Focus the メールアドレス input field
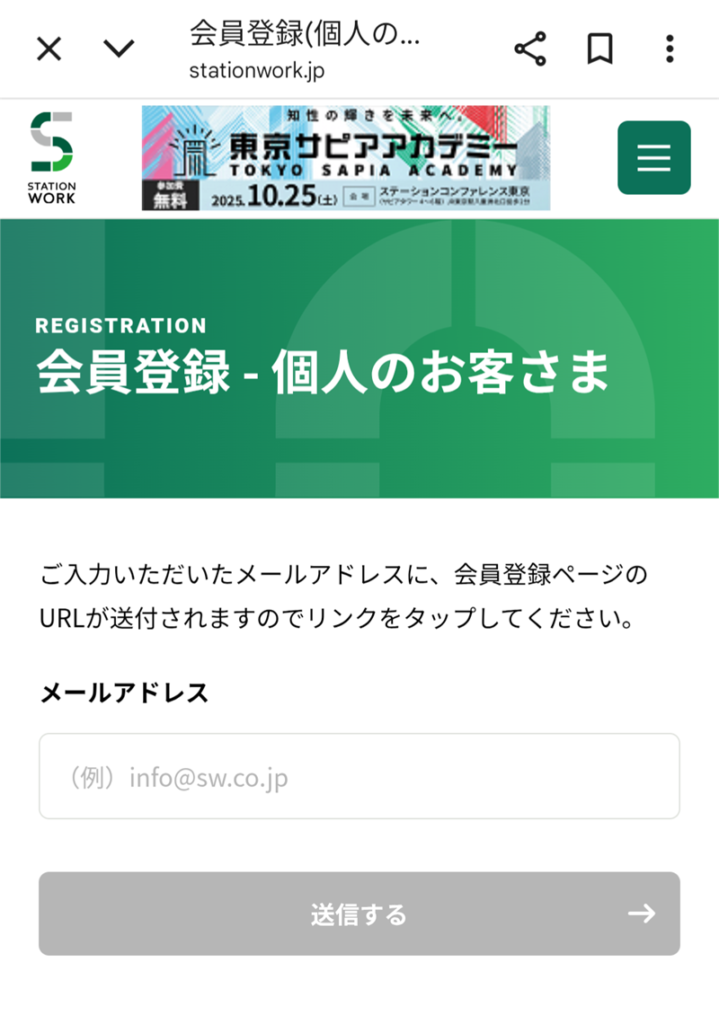This screenshot has width=719, height=1024. pos(359,776)
